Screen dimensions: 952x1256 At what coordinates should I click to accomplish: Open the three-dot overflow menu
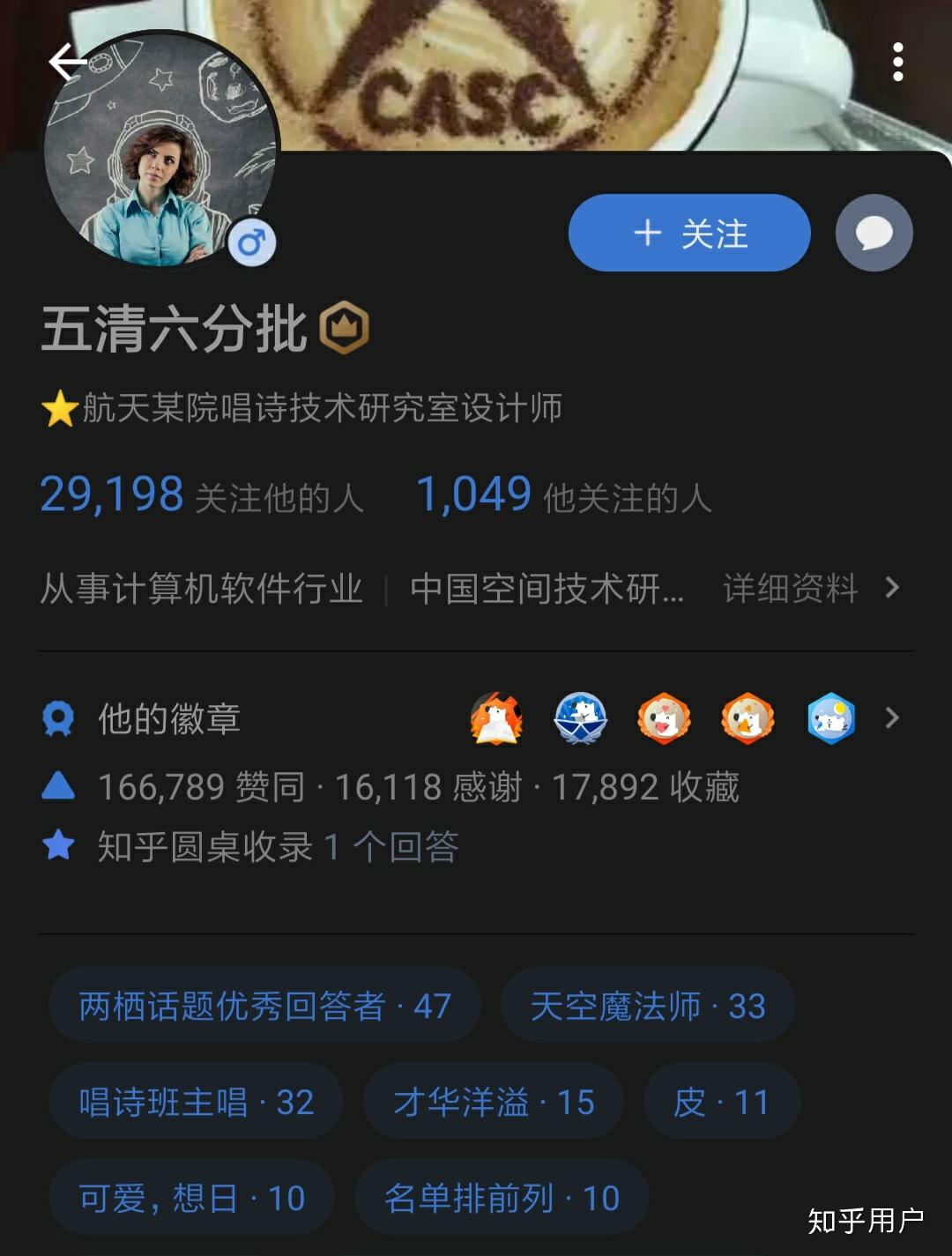coord(897,62)
